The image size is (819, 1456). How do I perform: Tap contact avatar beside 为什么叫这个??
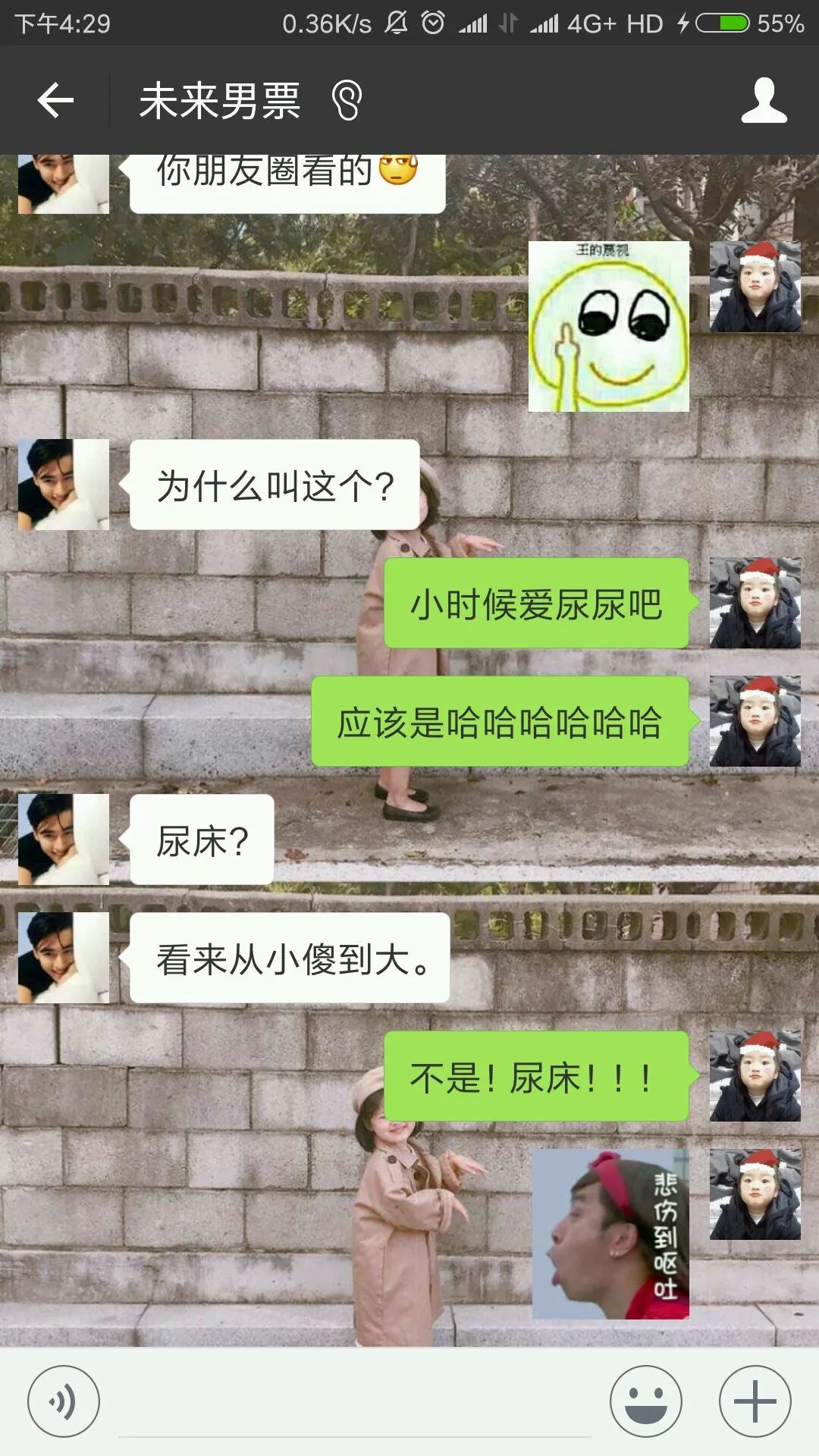coord(64,485)
